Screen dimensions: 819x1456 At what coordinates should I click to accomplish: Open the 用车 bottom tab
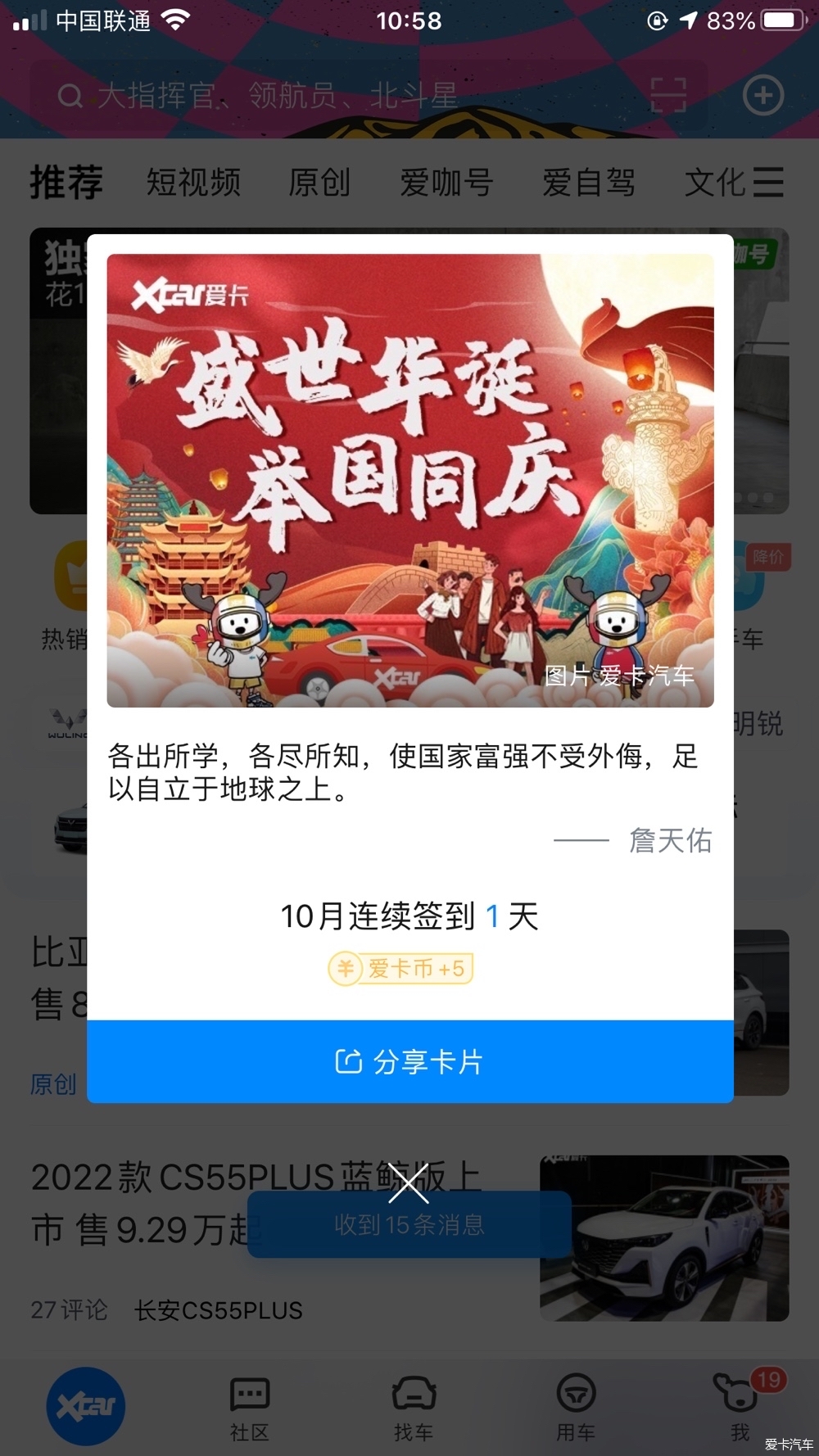point(576,1409)
